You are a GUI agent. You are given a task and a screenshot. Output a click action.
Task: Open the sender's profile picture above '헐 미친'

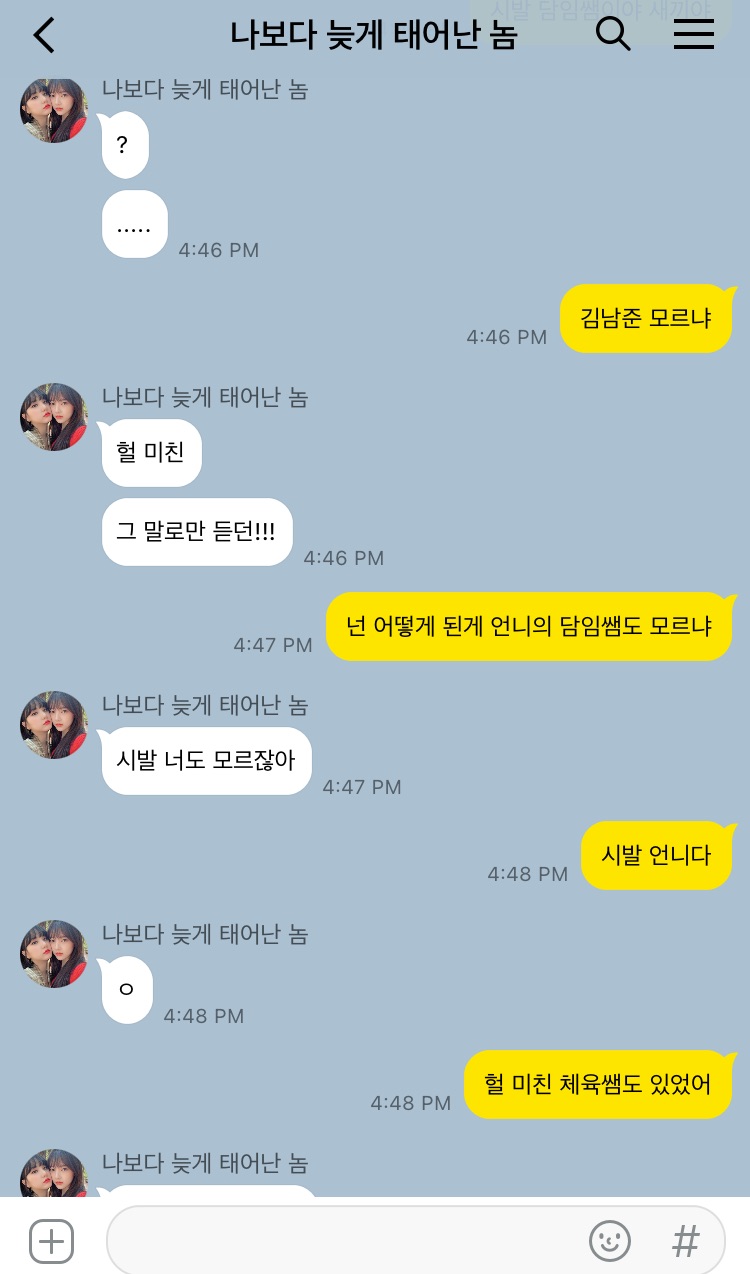54,417
